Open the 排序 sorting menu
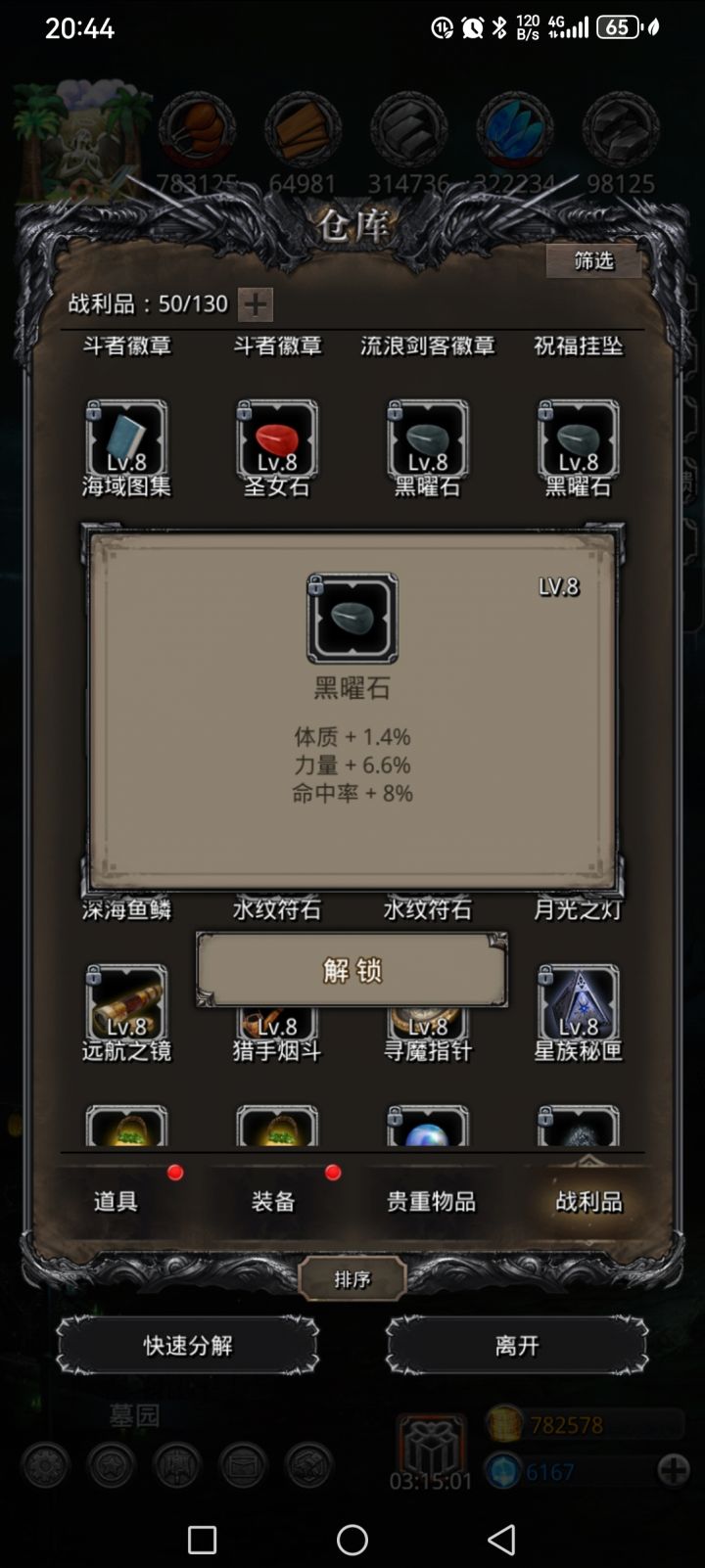The height and width of the screenshot is (1568, 705). 352,1278
